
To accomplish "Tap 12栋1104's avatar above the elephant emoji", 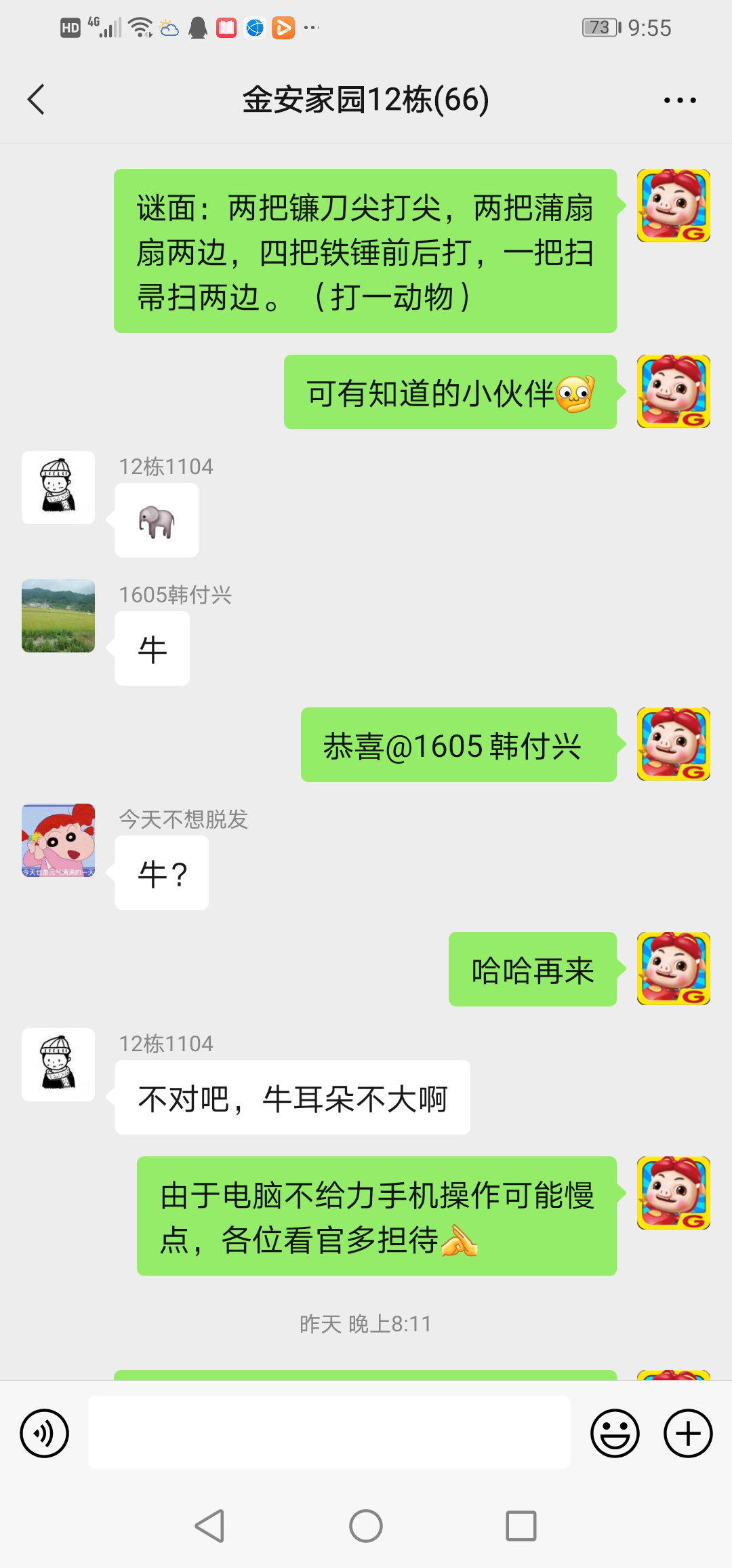I will 58,488.
